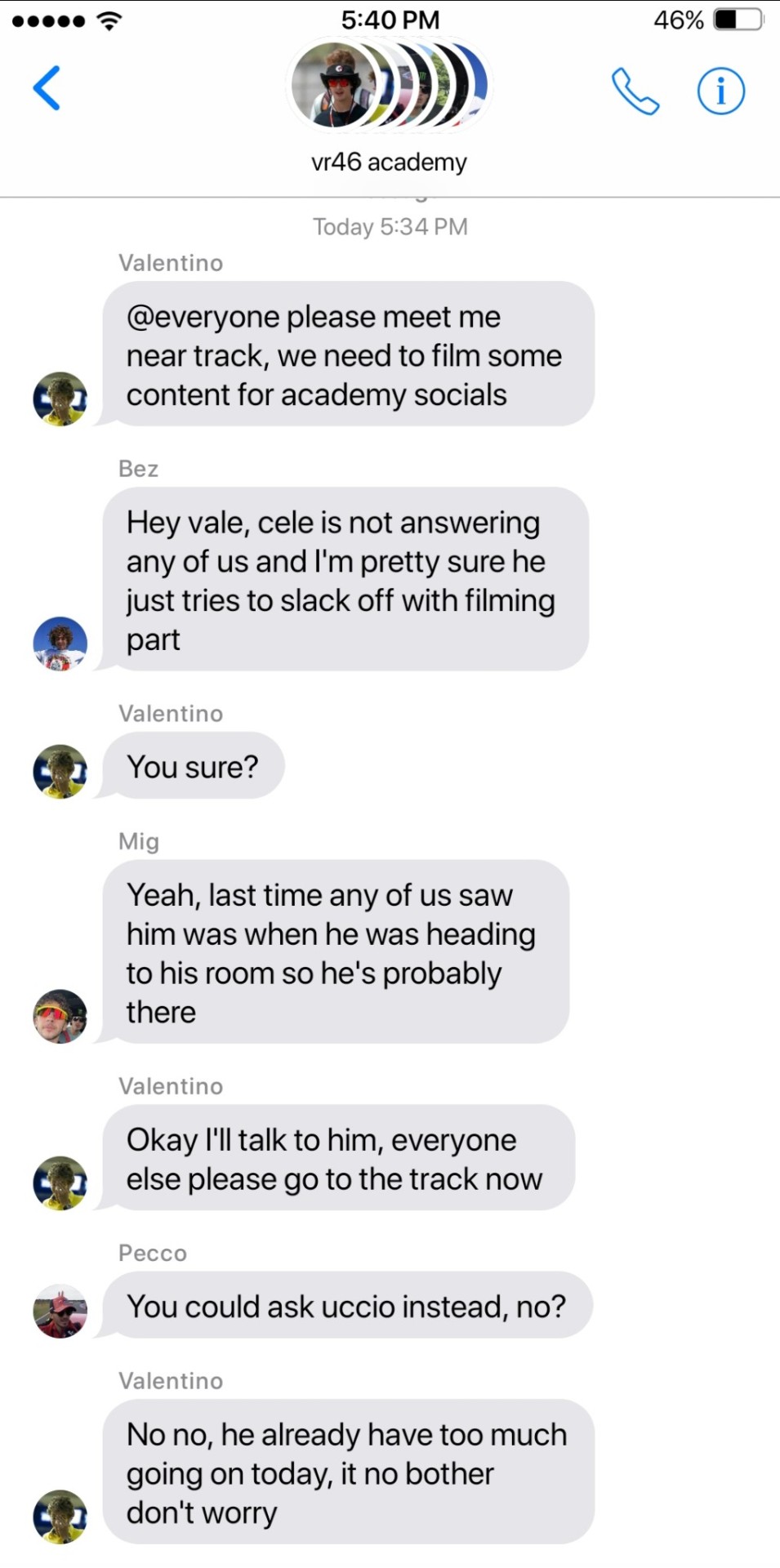Open Pecco's profile picture

60,1311
